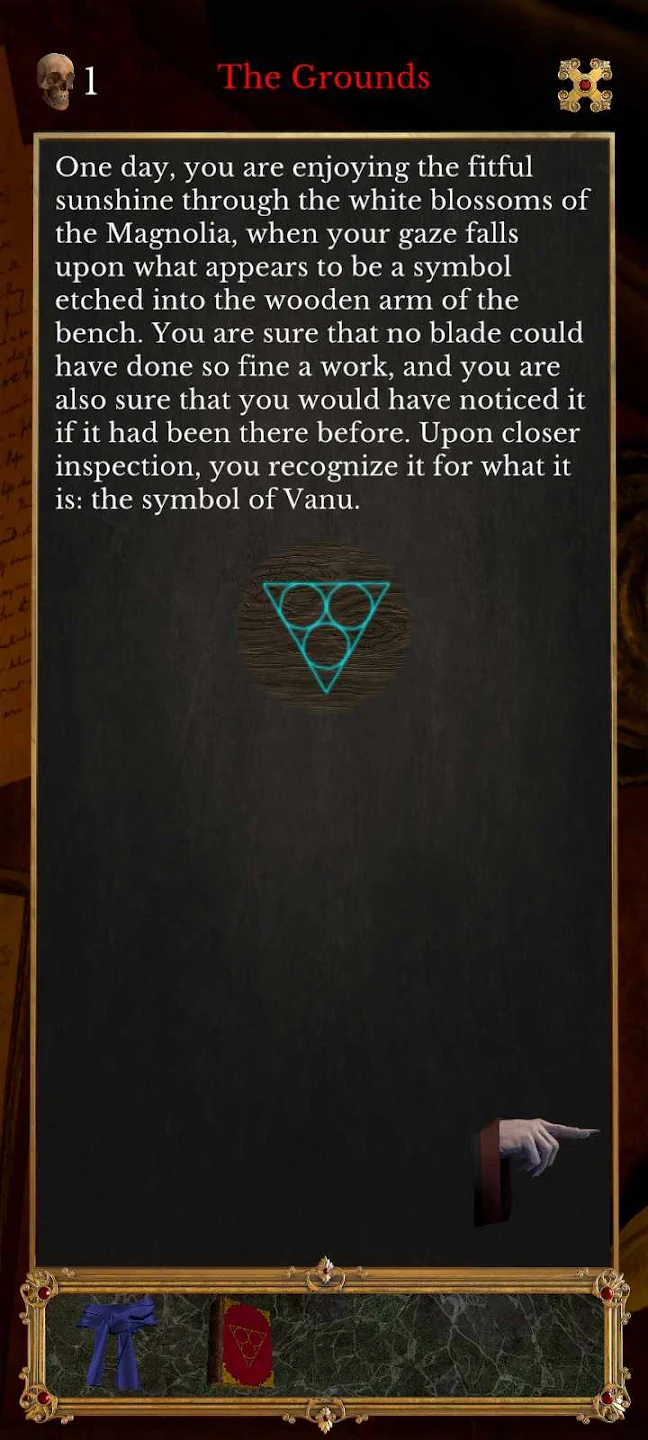Image resolution: width=648 pixels, height=1440 pixels.
Task: Select the blue ribbon inventory item
Action: coord(117,1340)
